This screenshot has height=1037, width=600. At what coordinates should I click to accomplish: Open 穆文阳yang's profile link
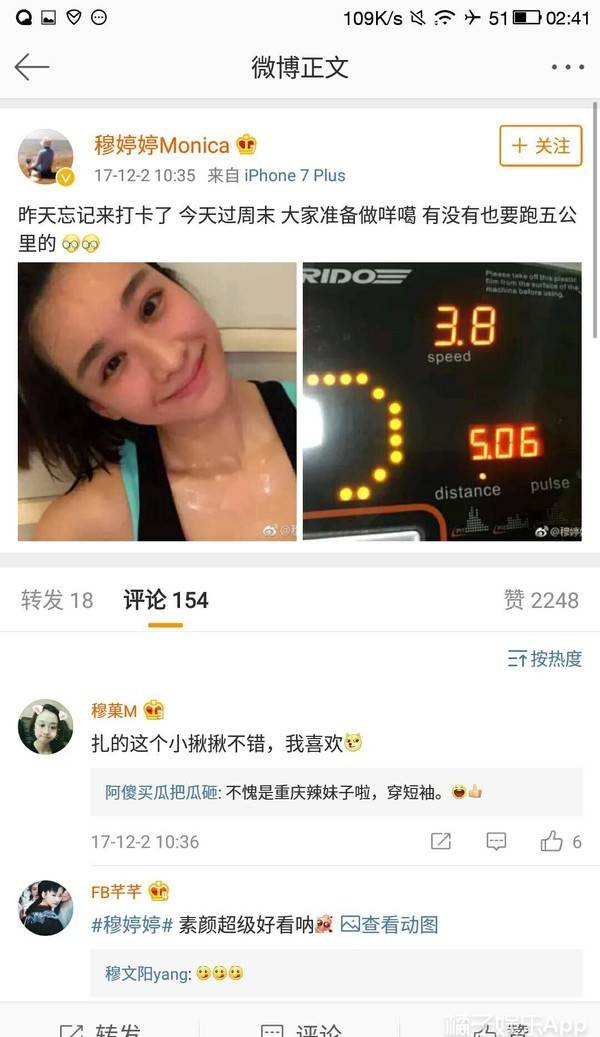pos(147,974)
